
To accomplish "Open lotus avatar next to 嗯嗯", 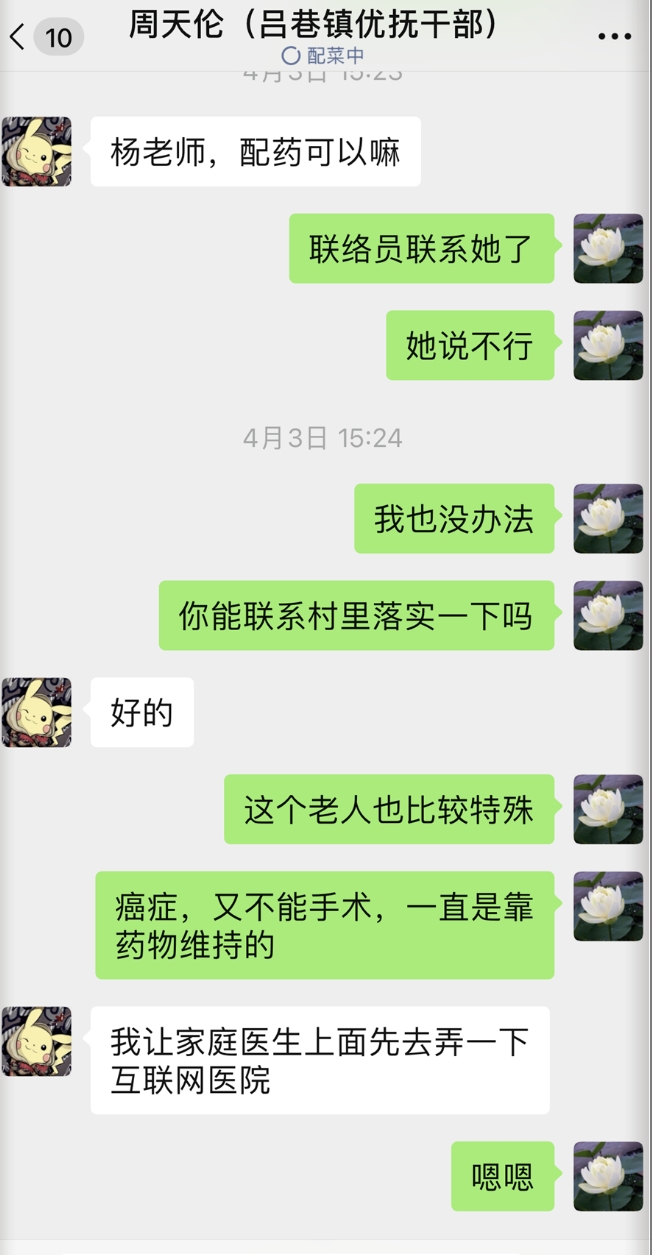I will [x=608, y=1176].
